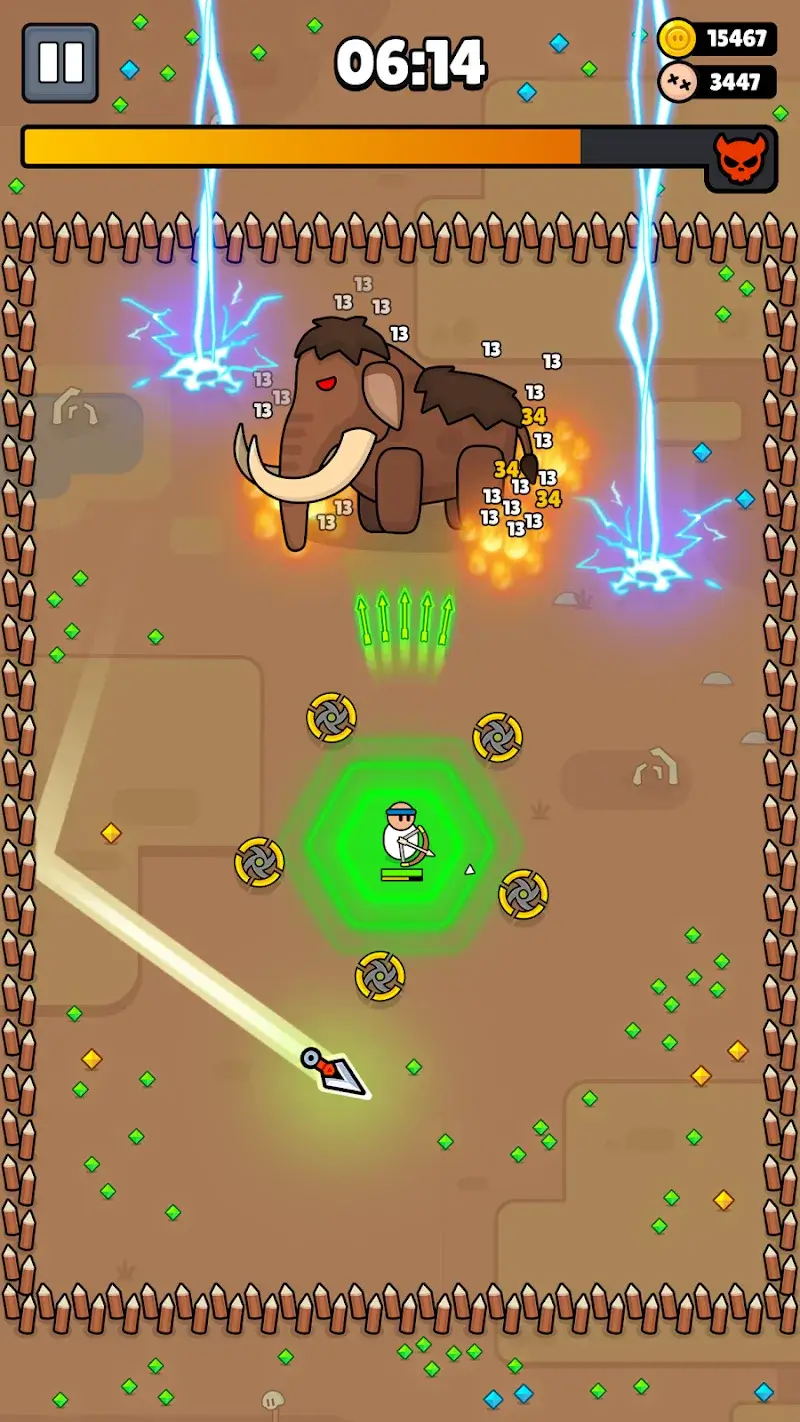Toggle pause by tapping the pause icon
The image size is (800, 1422).
point(62,62)
